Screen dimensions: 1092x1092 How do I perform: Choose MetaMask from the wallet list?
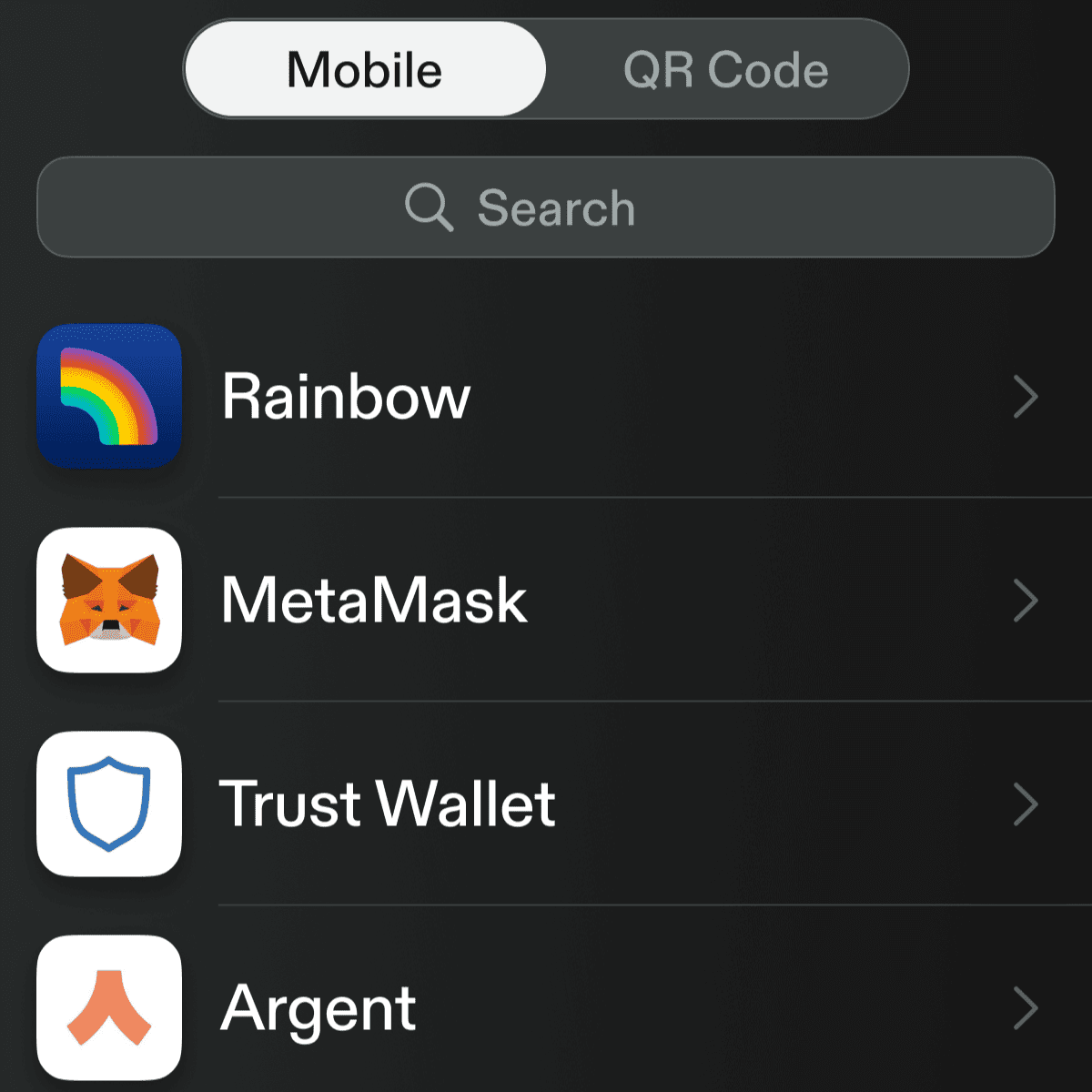(x=546, y=601)
